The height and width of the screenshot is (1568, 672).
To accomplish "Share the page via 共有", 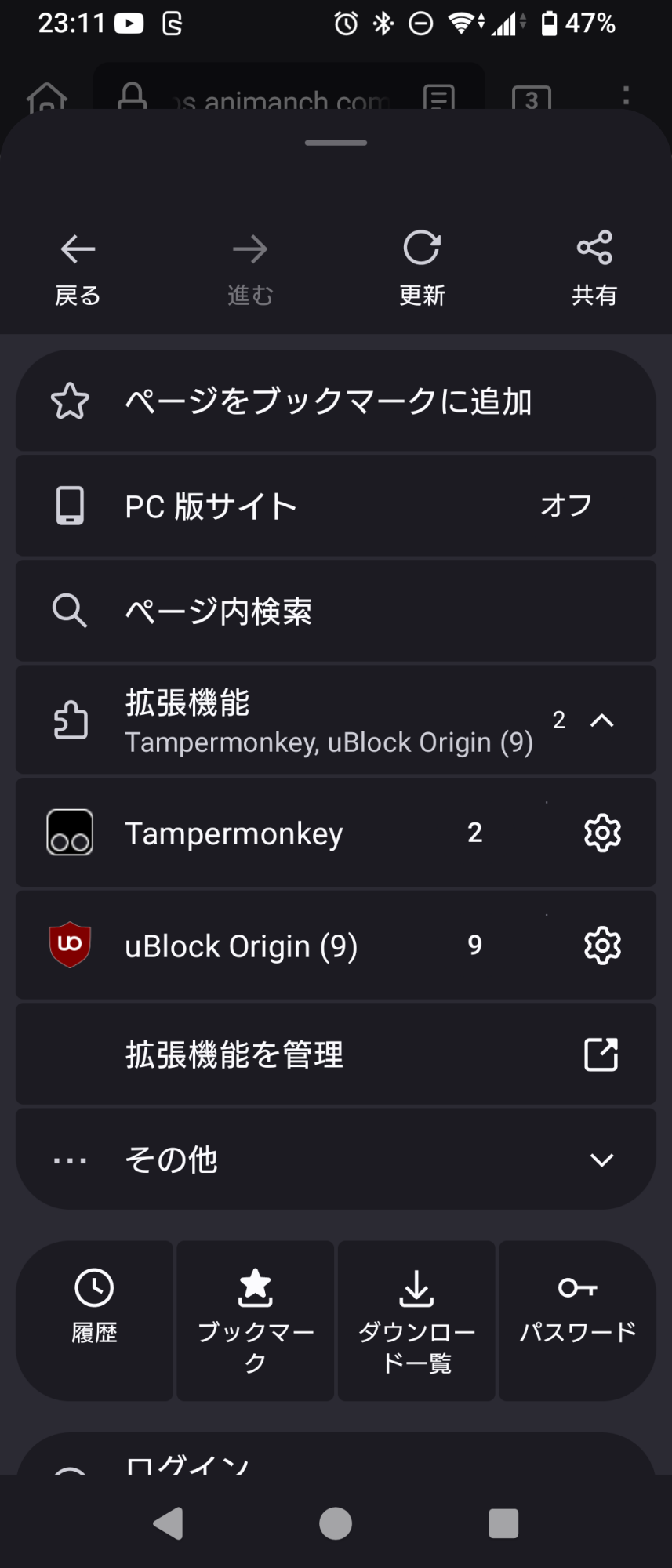I will [594, 268].
